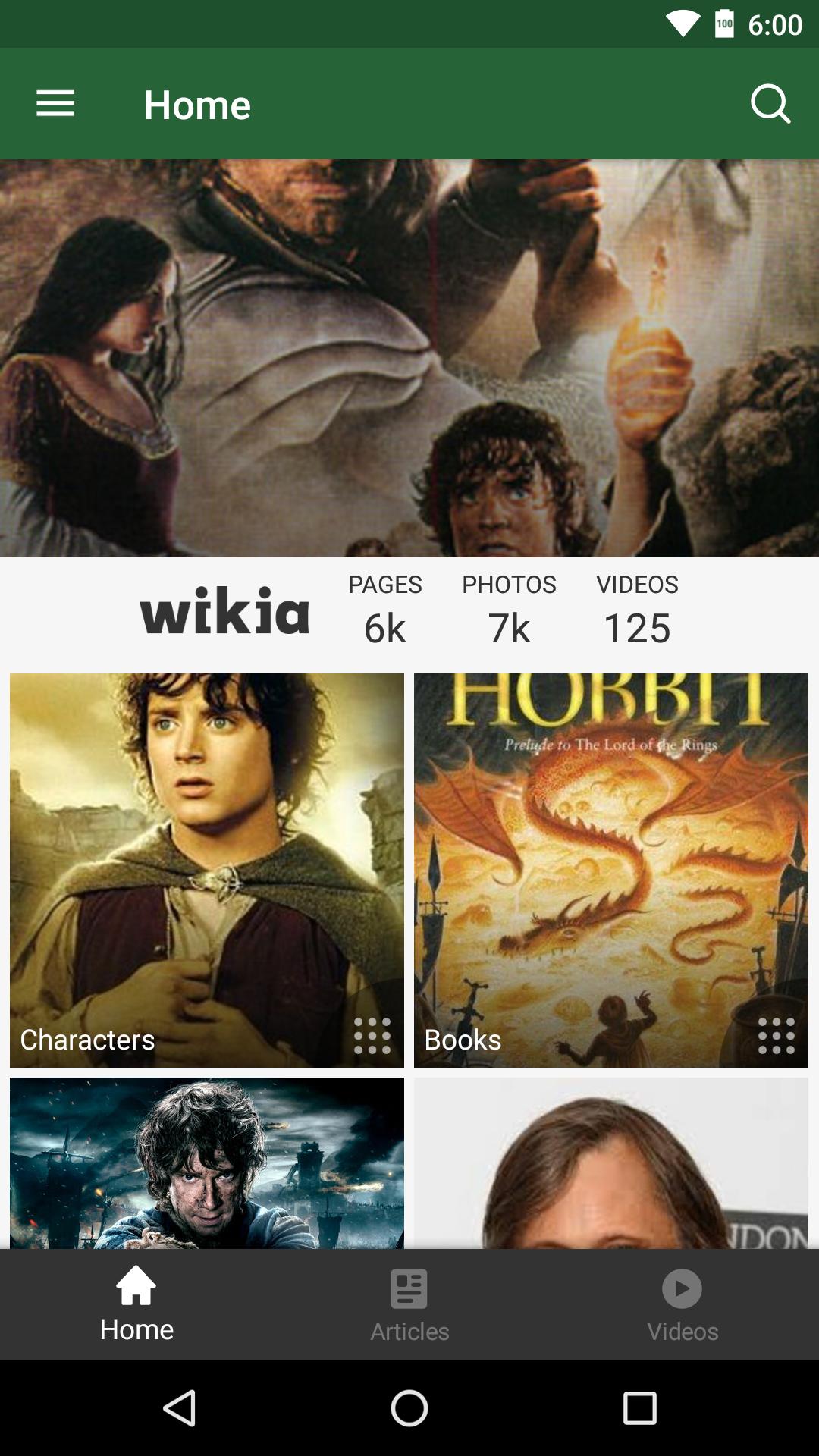Open recent apps from navigation bar
The width and height of the screenshot is (819, 1456).
639,1409
